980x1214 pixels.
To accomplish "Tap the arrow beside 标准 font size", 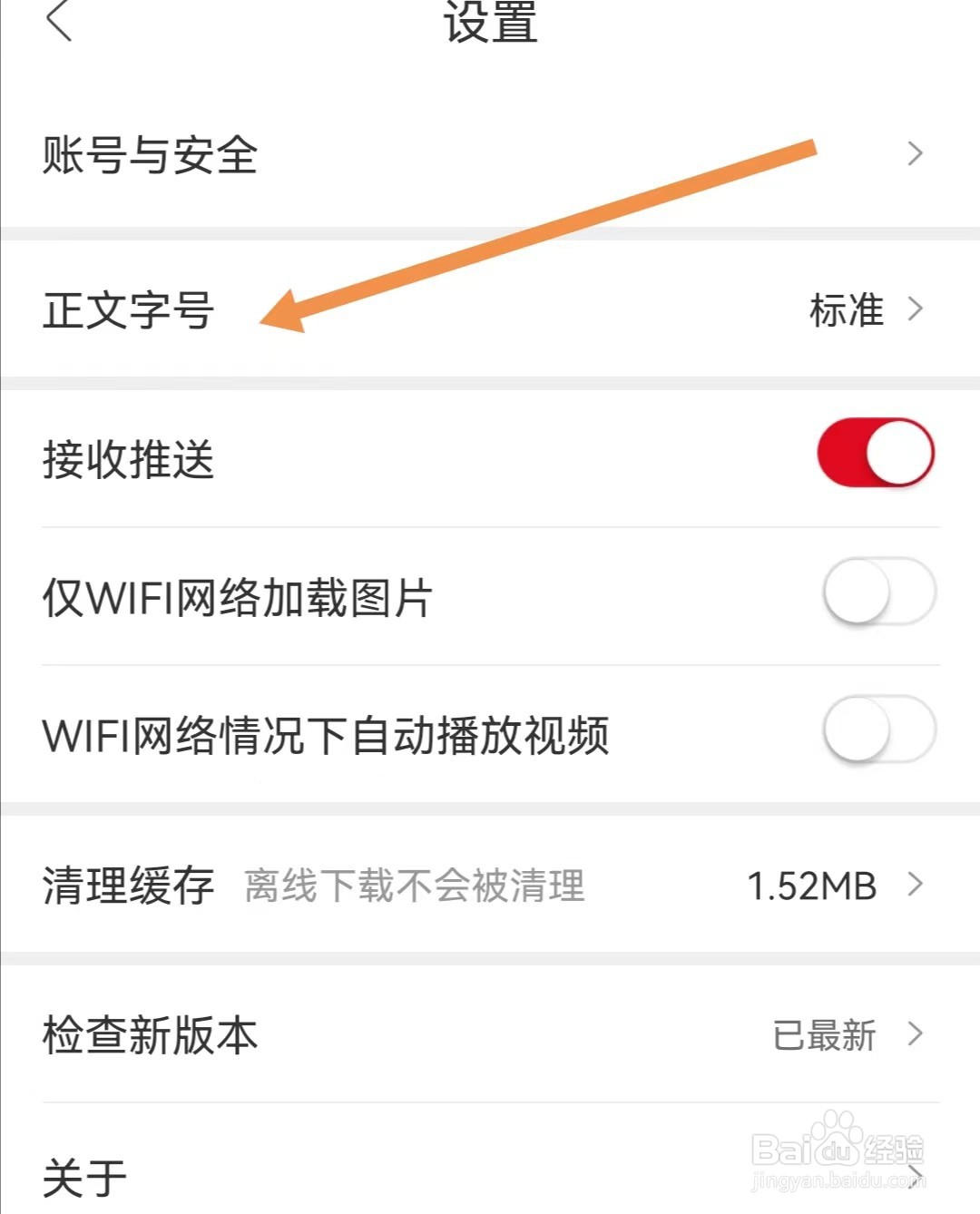I will (916, 311).
